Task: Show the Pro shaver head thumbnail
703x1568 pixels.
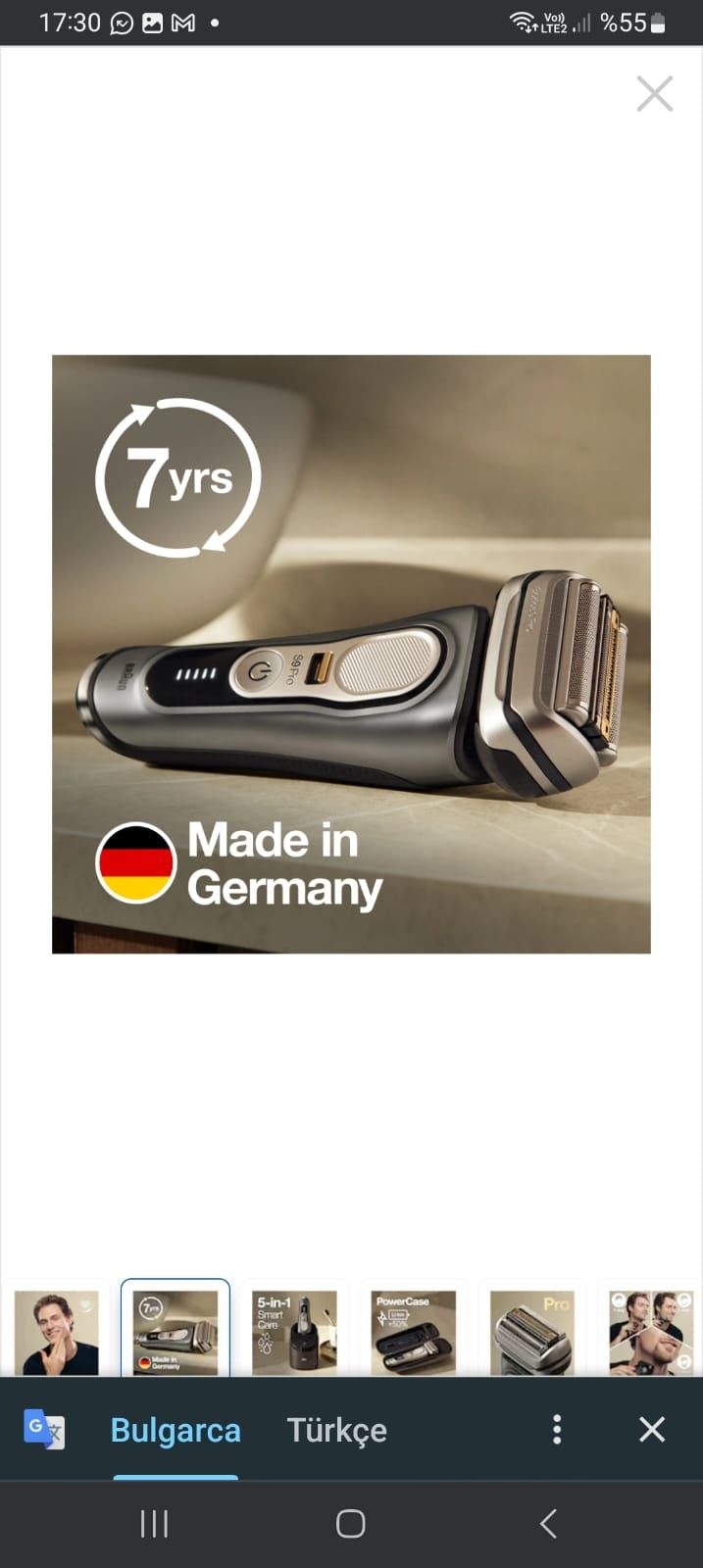Action: tap(531, 1332)
